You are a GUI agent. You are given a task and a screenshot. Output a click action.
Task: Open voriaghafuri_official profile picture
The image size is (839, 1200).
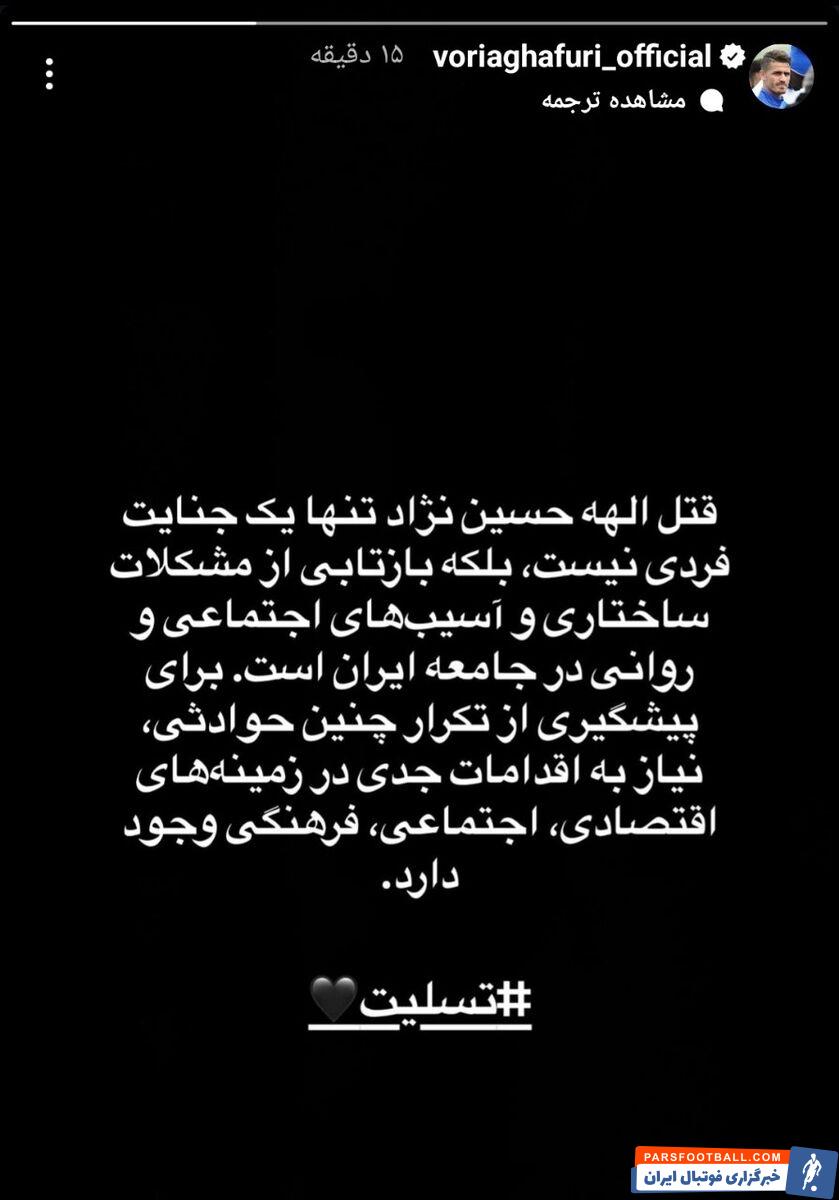click(x=781, y=76)
